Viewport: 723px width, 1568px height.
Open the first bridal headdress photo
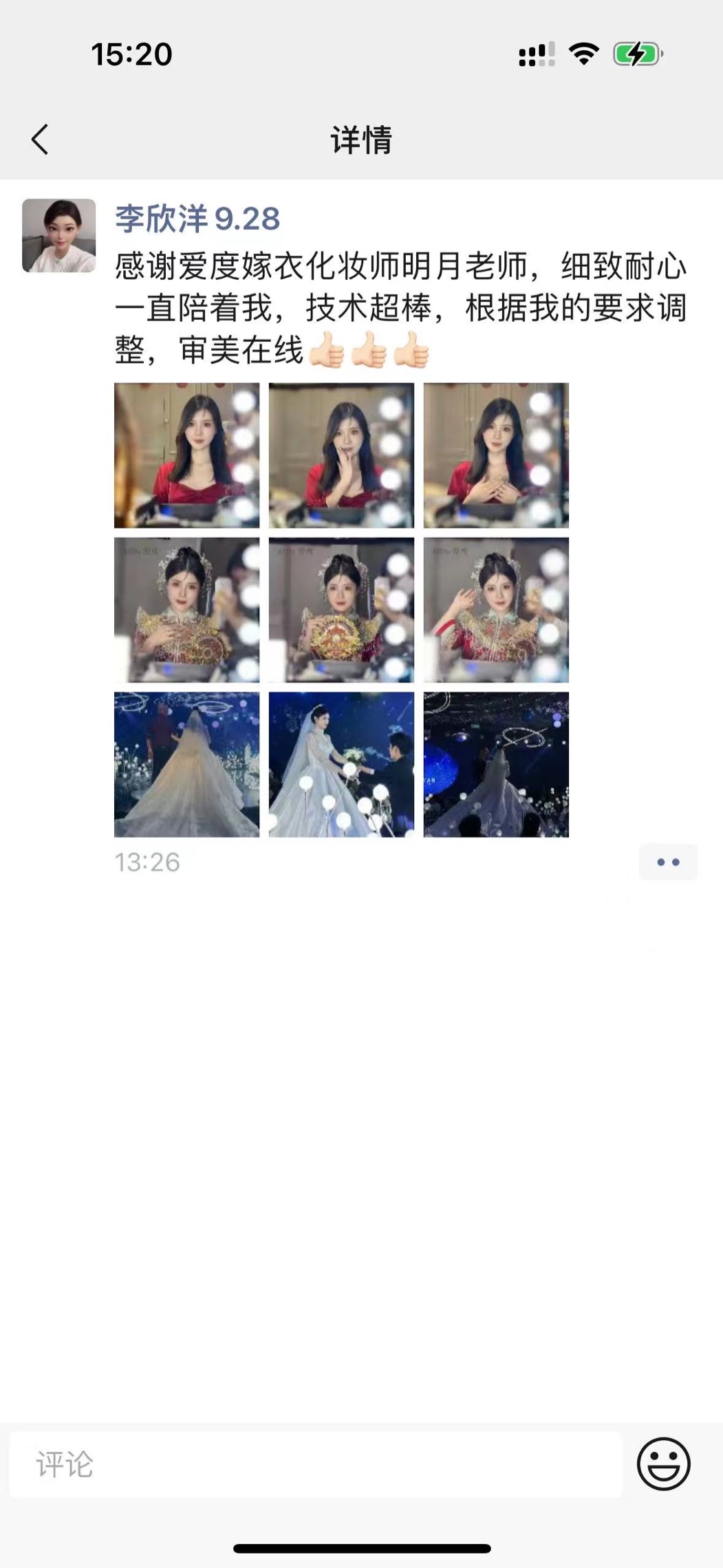[186, 610]
